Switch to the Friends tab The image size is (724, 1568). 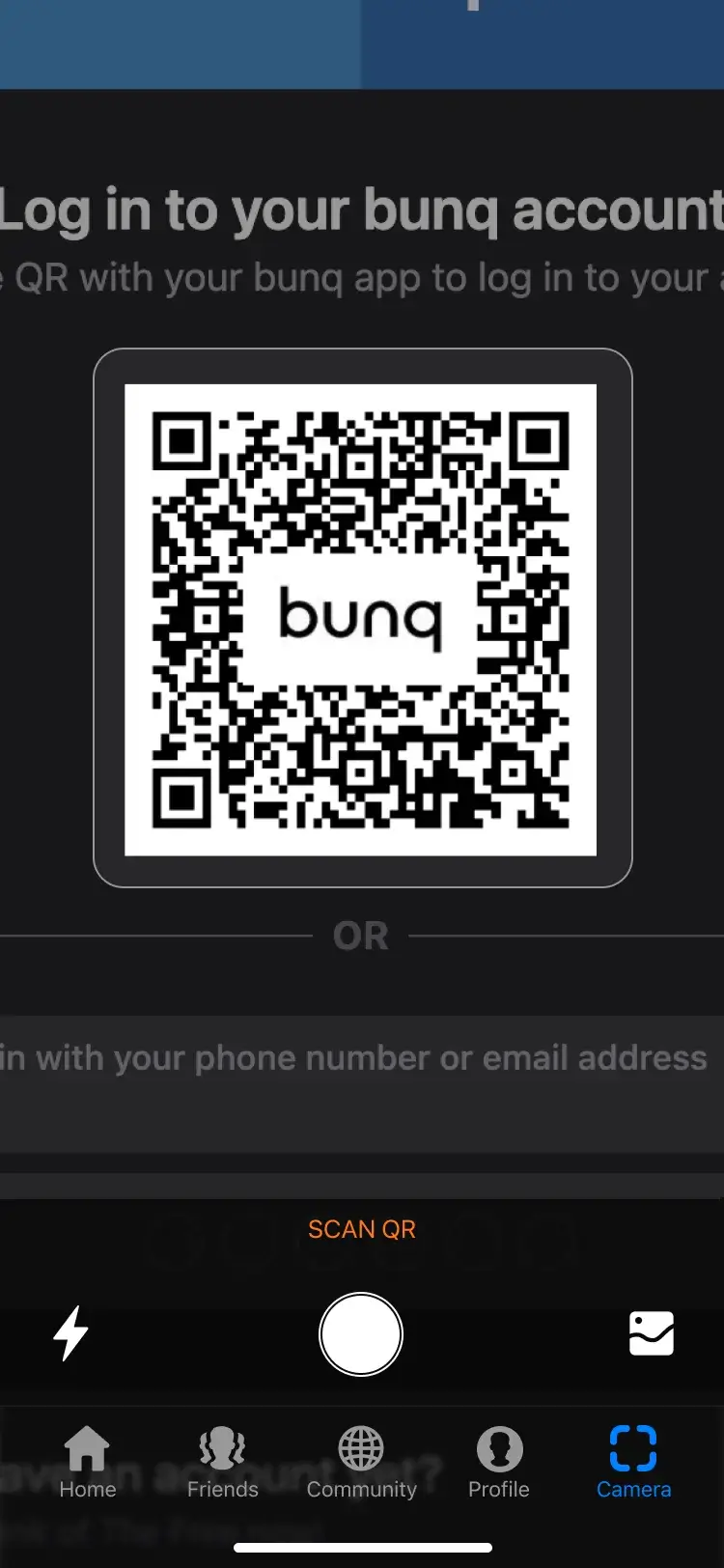[222, 1462]
